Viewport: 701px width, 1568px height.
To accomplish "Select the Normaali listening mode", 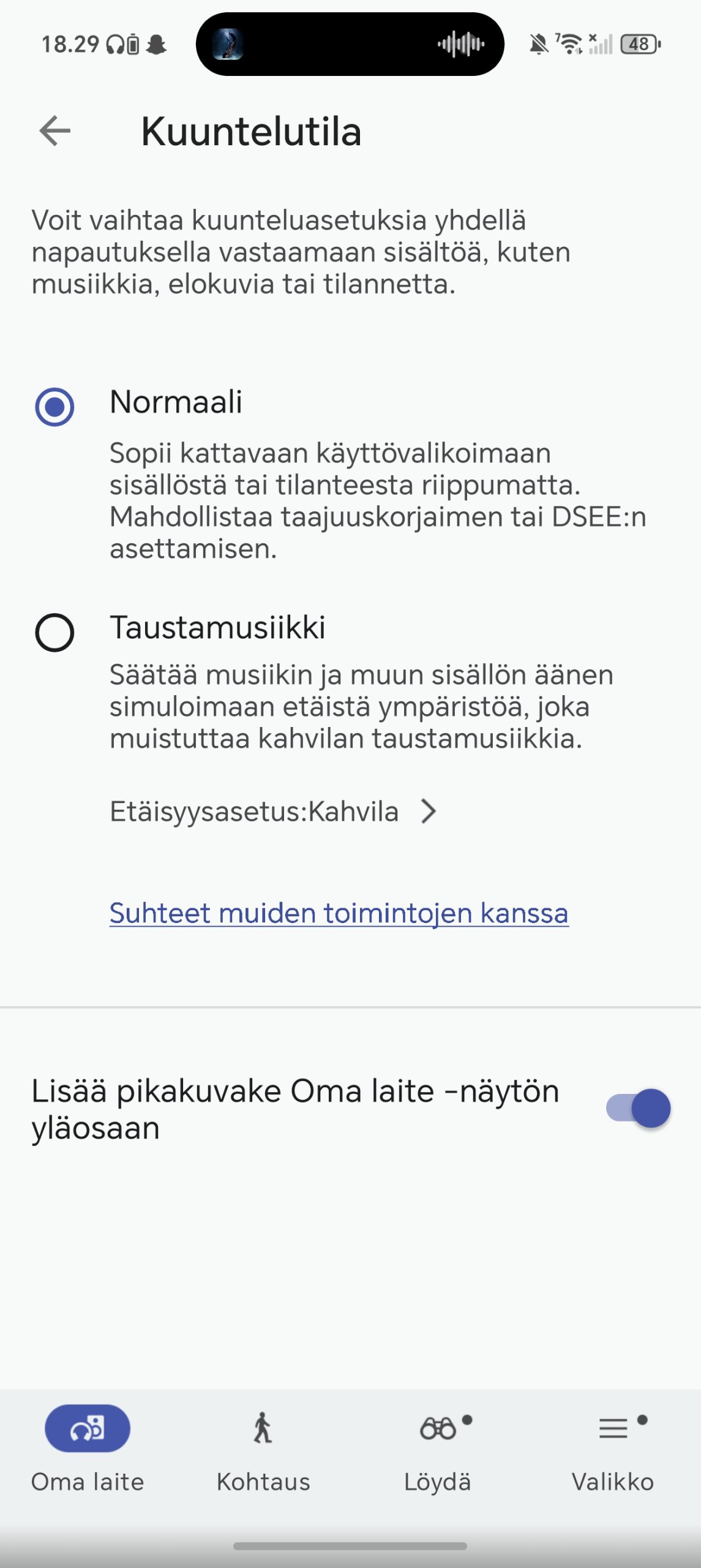I will (55, 407).
